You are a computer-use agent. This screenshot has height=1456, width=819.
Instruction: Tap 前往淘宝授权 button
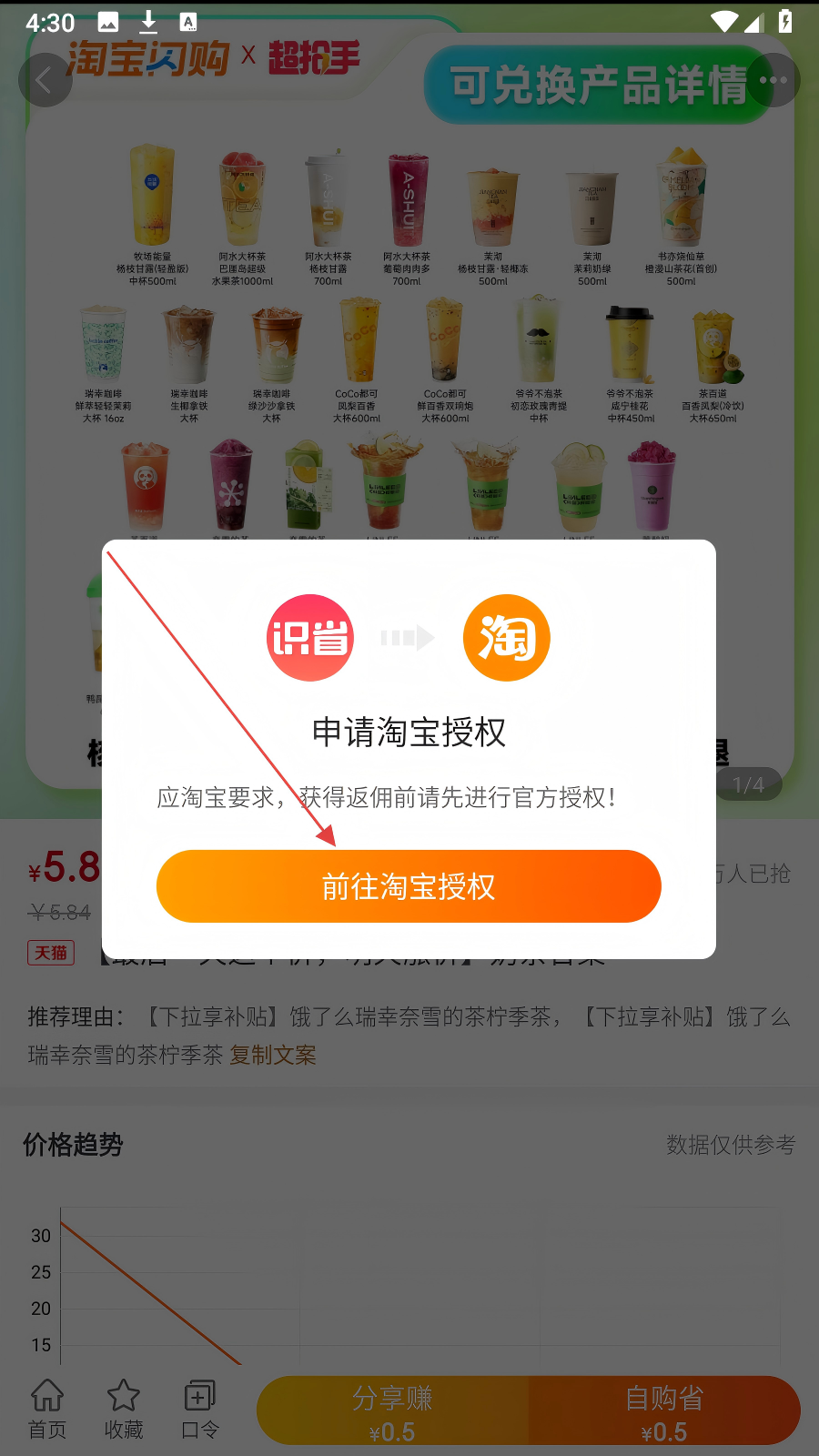point(409,886)
